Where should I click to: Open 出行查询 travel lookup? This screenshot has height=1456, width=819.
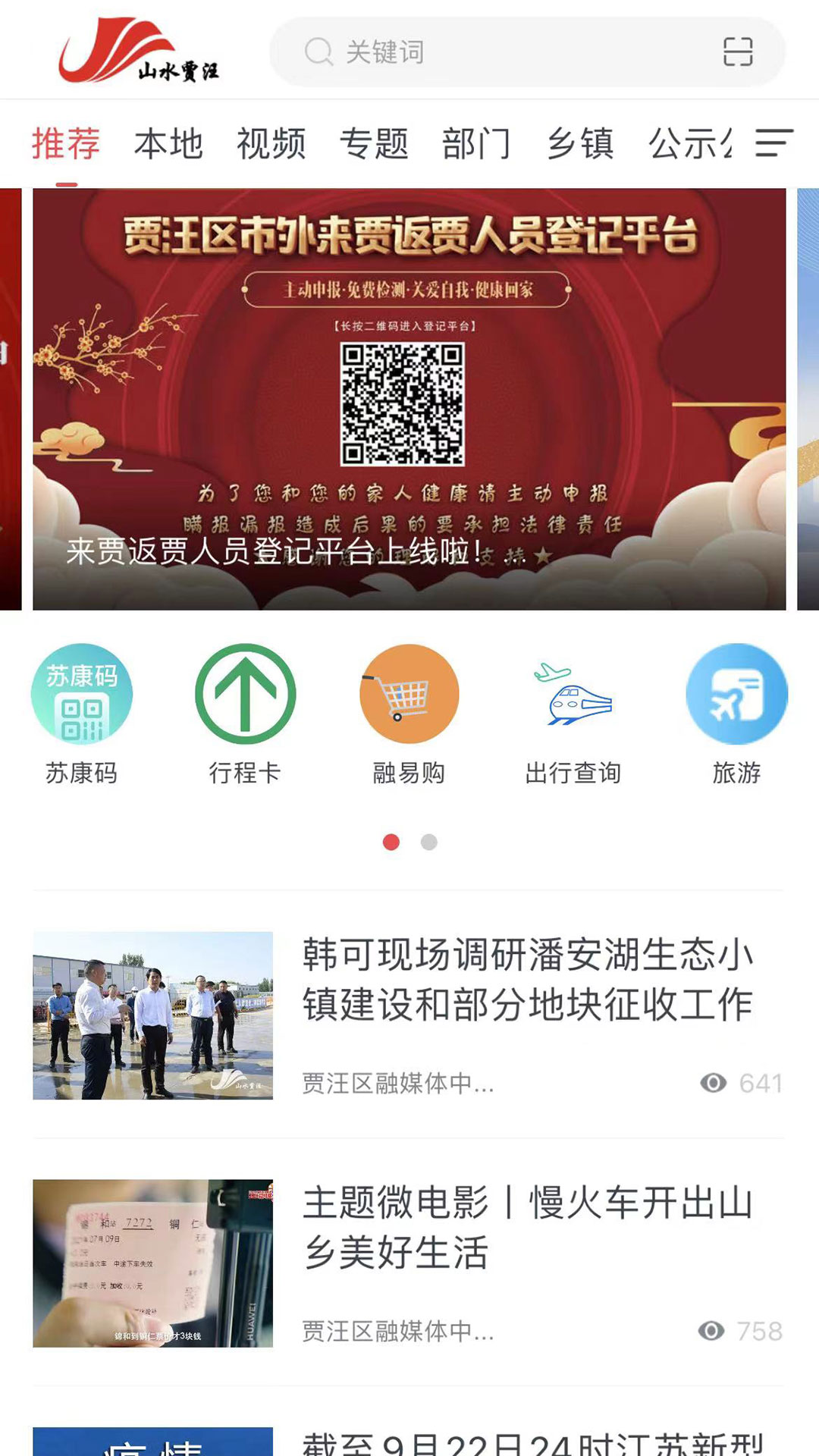coord(573,714)
